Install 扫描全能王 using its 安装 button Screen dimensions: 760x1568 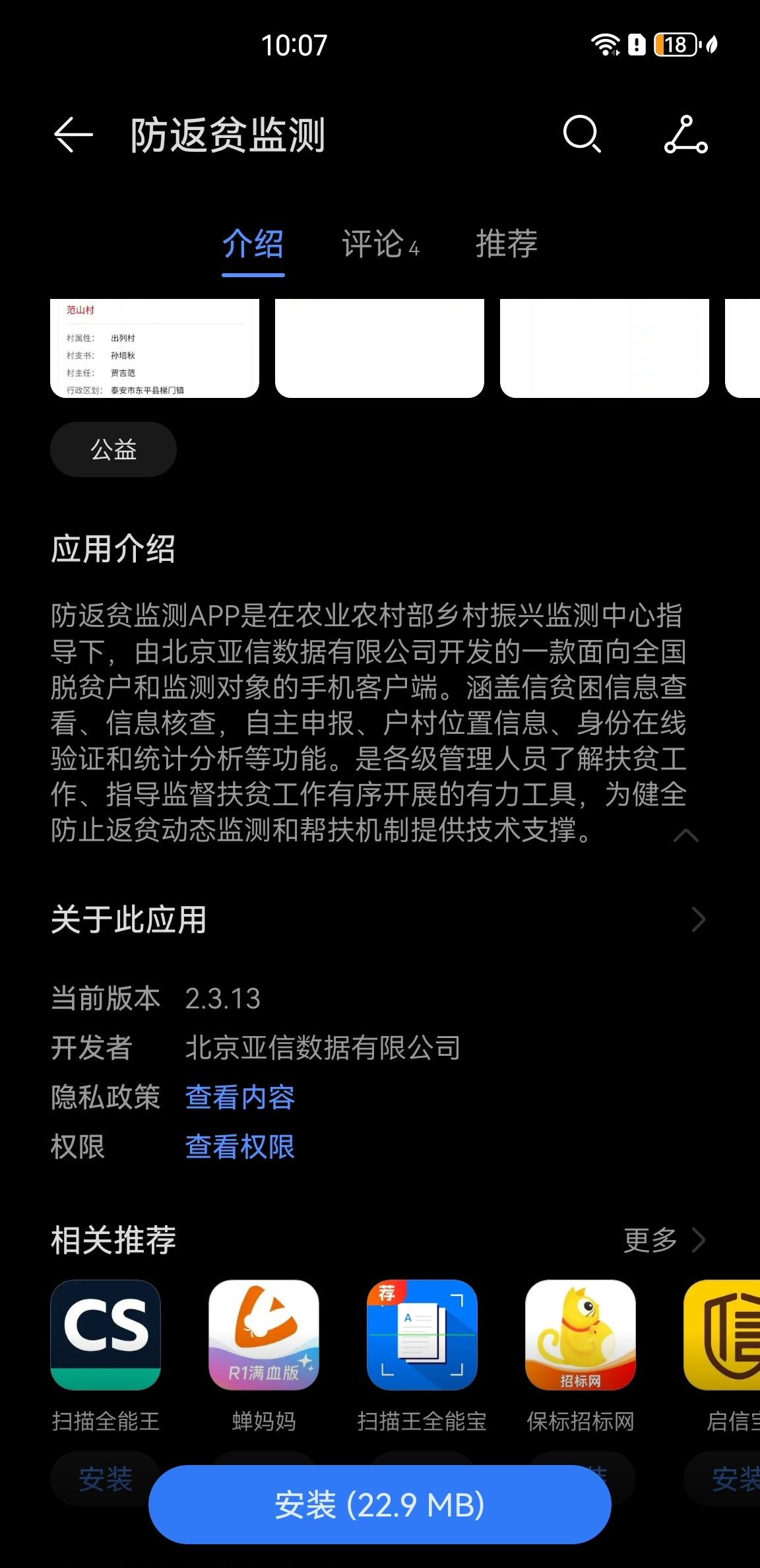click(x=105, y=1478)
